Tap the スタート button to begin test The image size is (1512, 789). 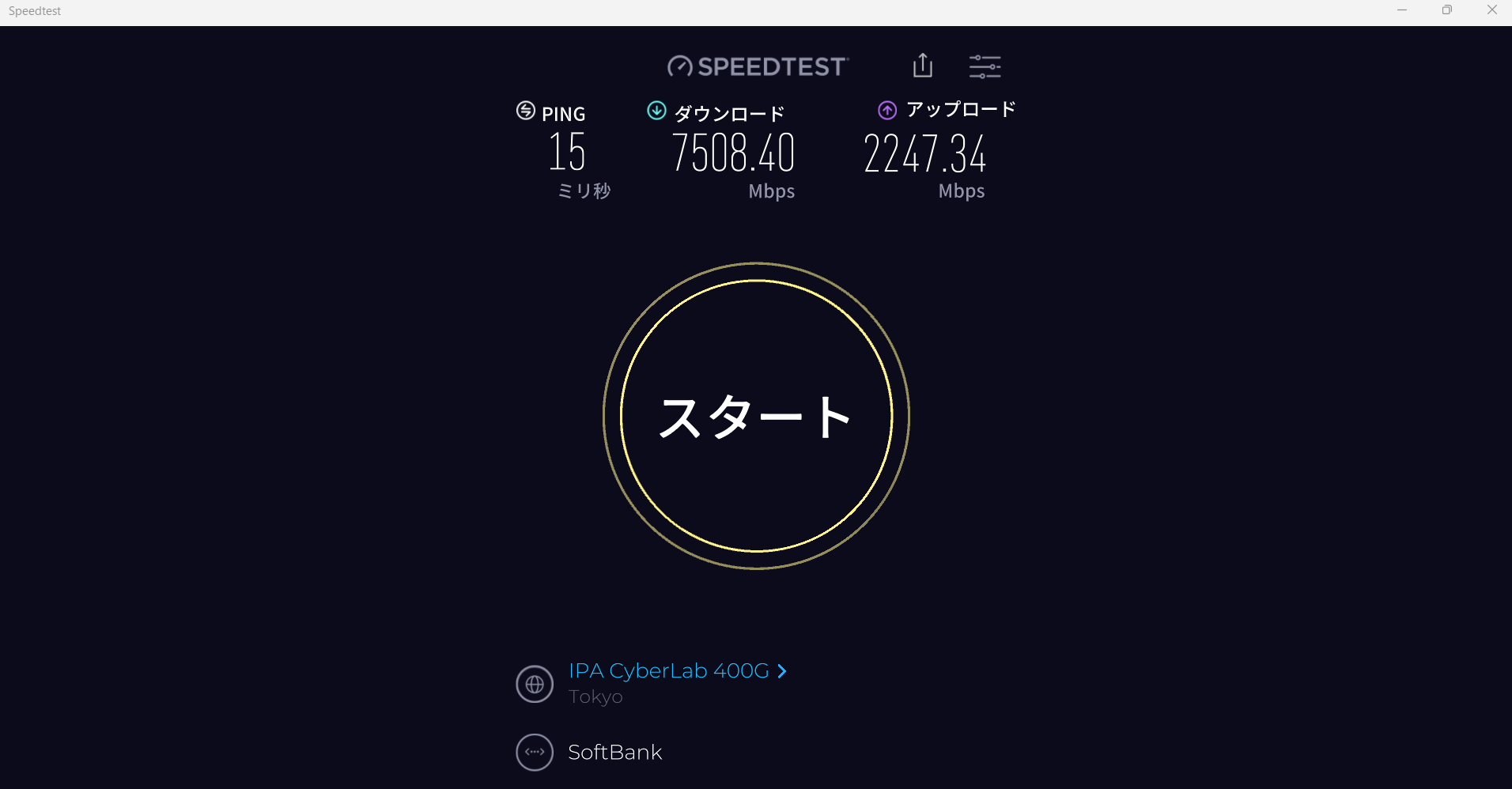(x=756, y=416)
